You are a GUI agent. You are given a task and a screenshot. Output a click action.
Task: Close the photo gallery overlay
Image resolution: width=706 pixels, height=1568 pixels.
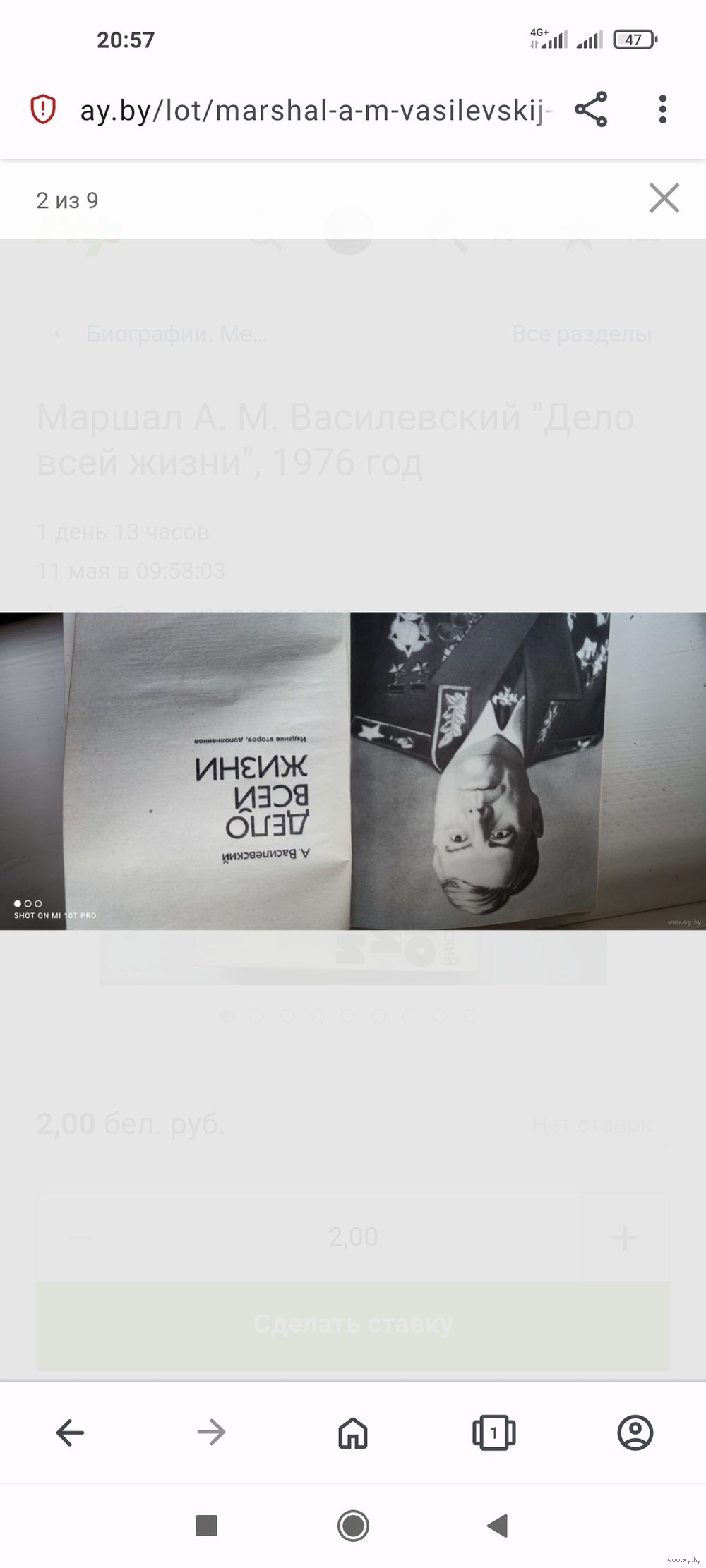(664, 198)
